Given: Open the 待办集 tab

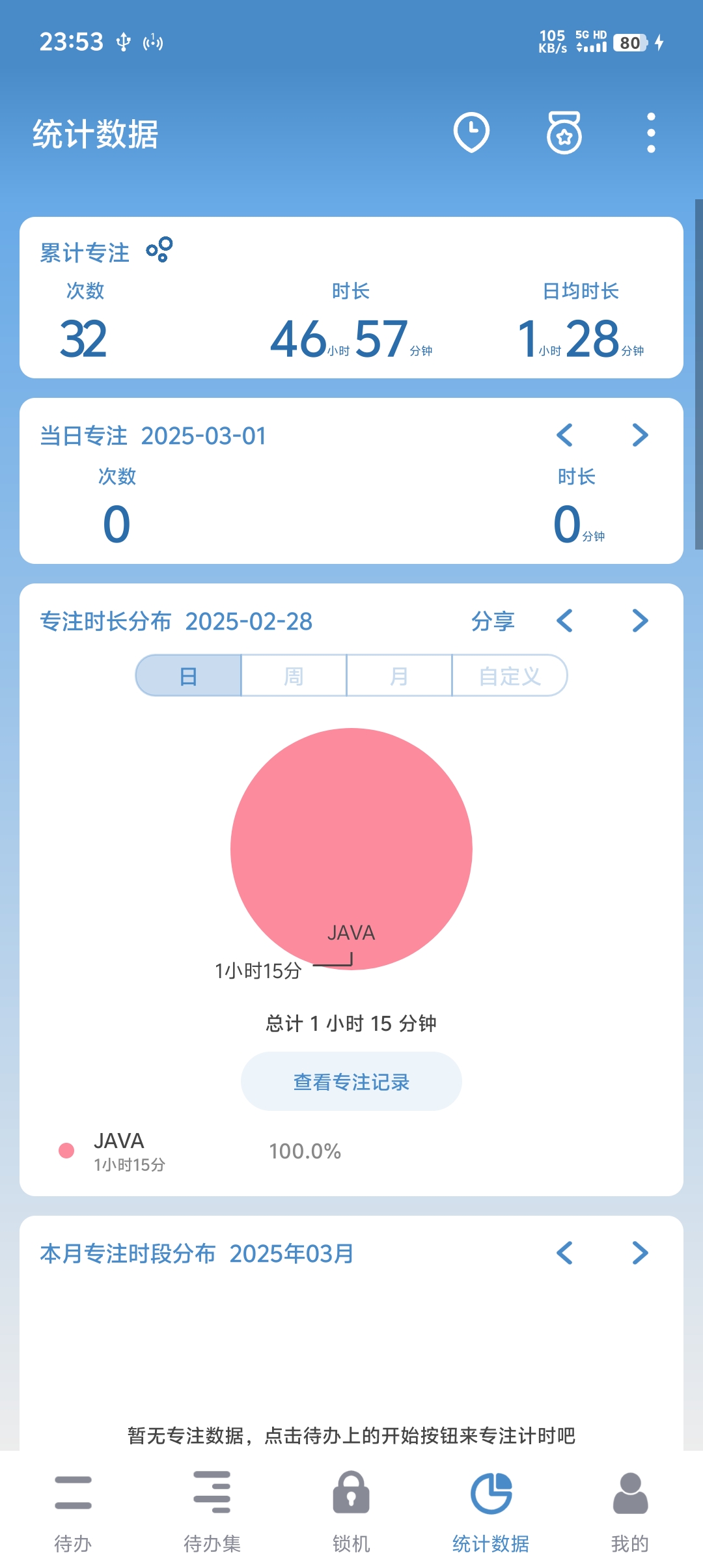Looking at the screenshot, I should (212, 1511).
